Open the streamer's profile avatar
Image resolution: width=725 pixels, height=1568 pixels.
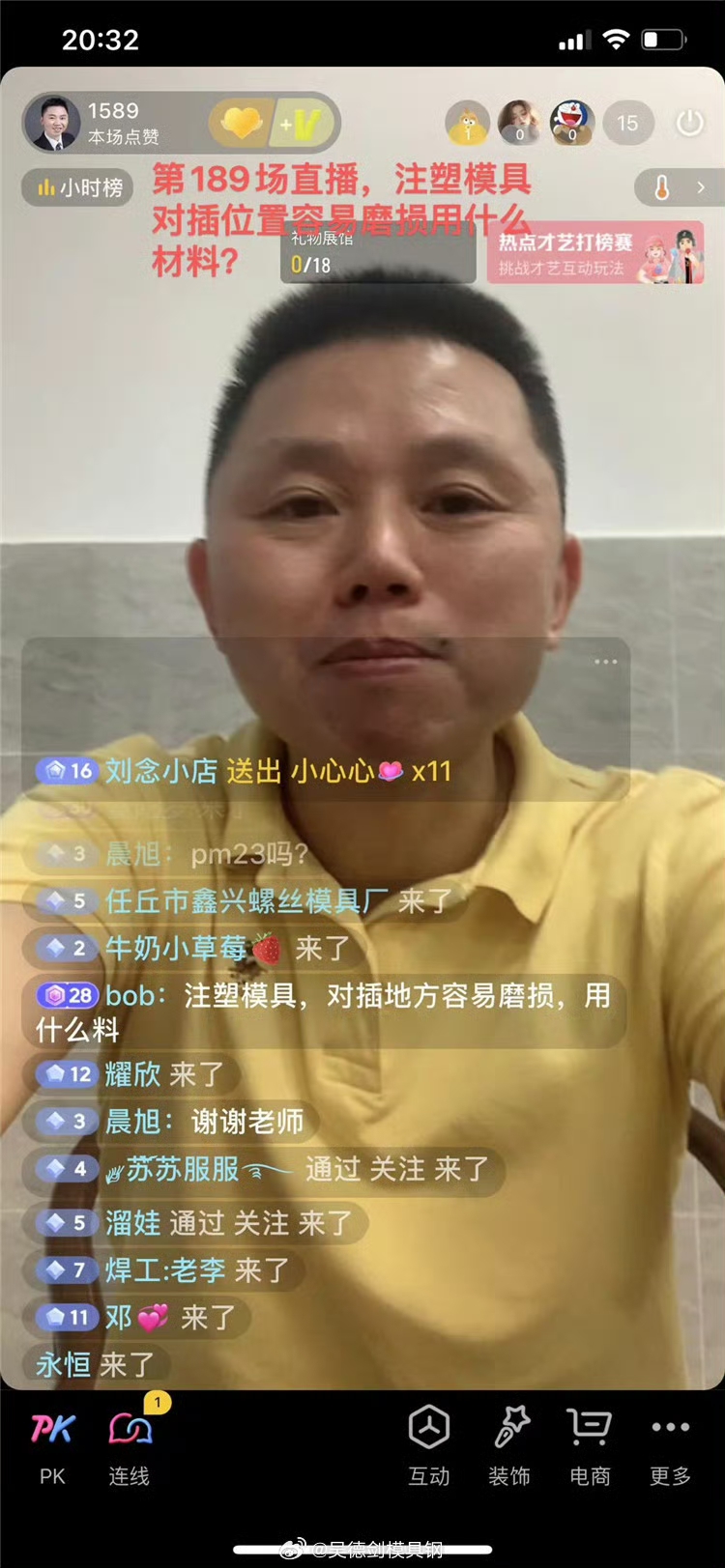[53, 125]
